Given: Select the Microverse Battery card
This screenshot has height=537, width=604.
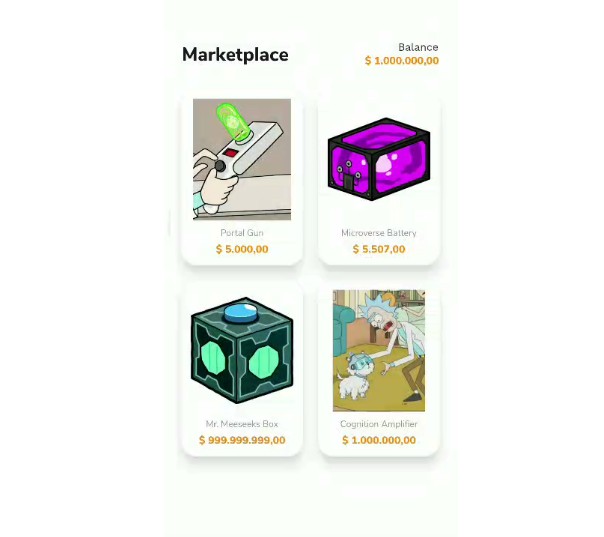Looking at the screenshot, I should (x=379, y=178).
